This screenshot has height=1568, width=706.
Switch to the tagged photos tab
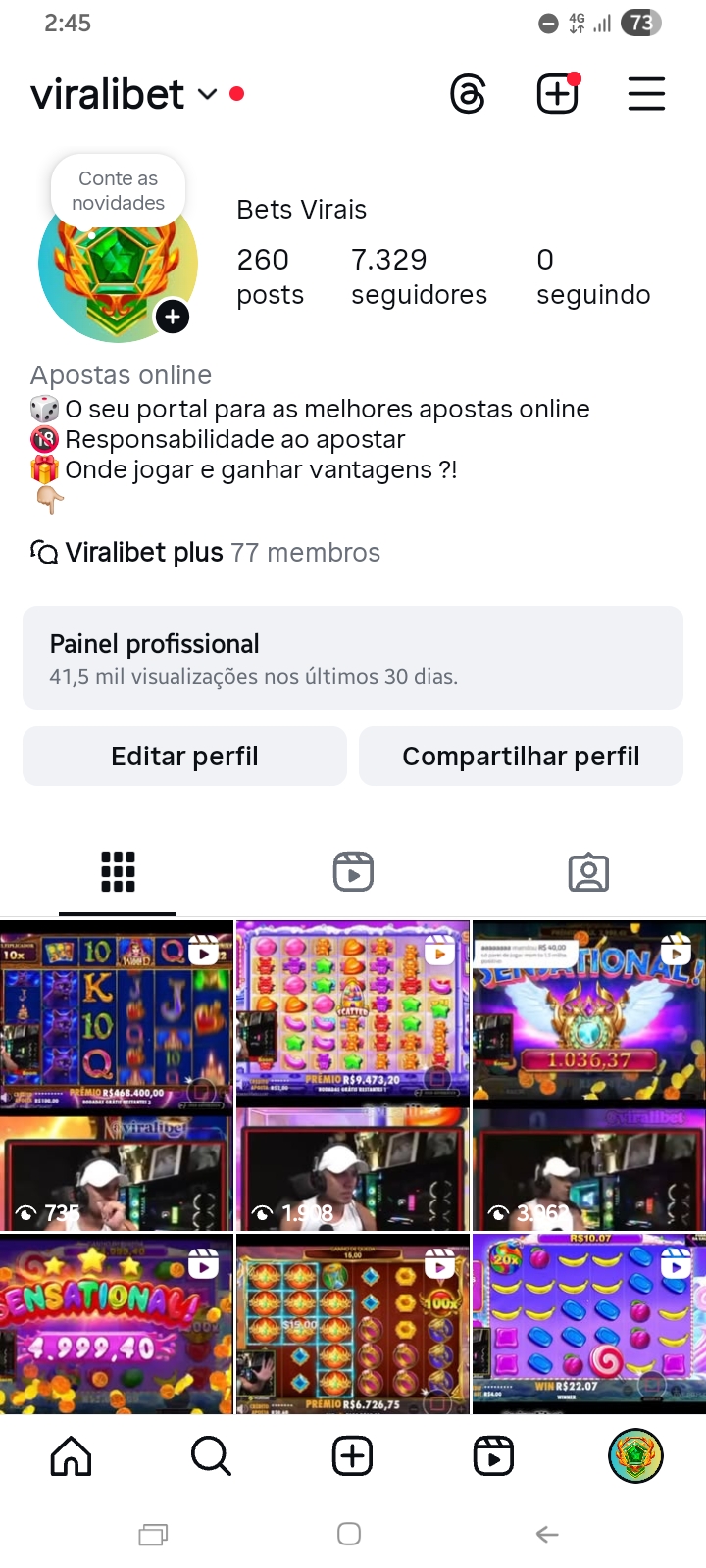pyautogui.click(x=588, y=871)
